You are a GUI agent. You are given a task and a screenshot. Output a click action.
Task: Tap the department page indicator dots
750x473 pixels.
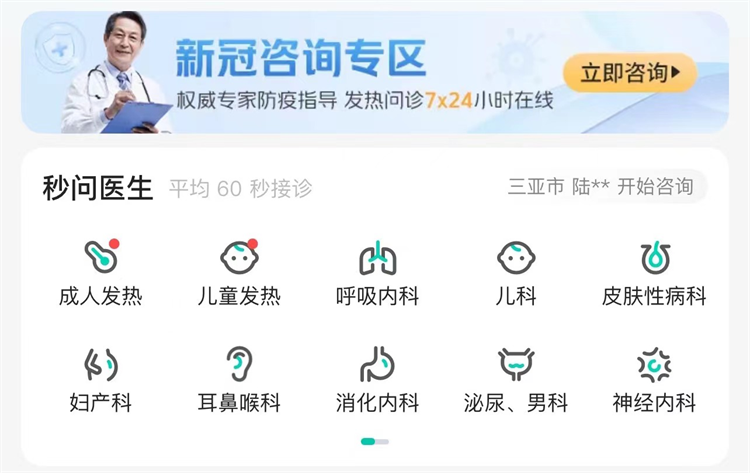click(375, 441)
